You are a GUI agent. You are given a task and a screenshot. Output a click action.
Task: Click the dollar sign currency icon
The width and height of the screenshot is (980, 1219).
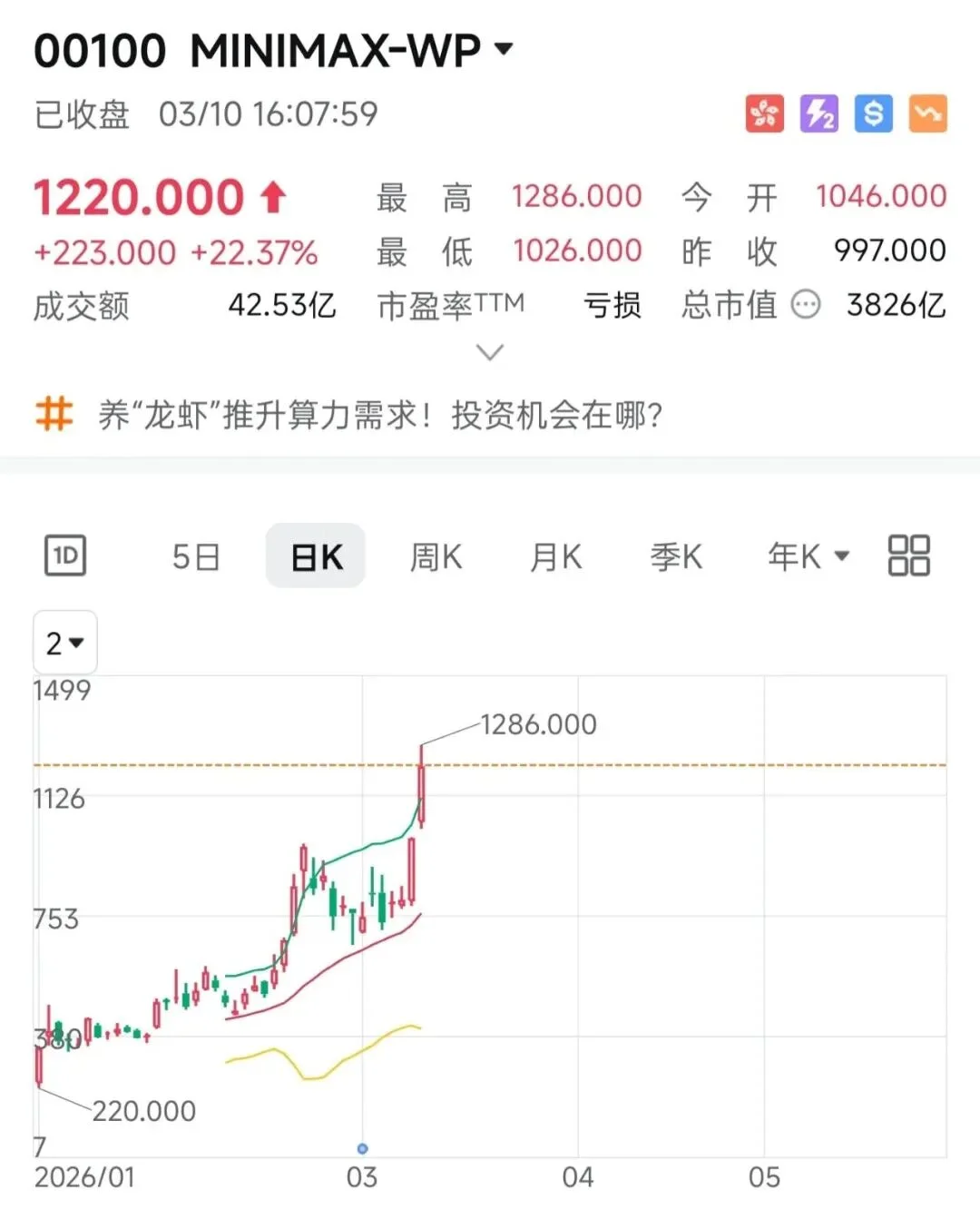tap(873, 113)
